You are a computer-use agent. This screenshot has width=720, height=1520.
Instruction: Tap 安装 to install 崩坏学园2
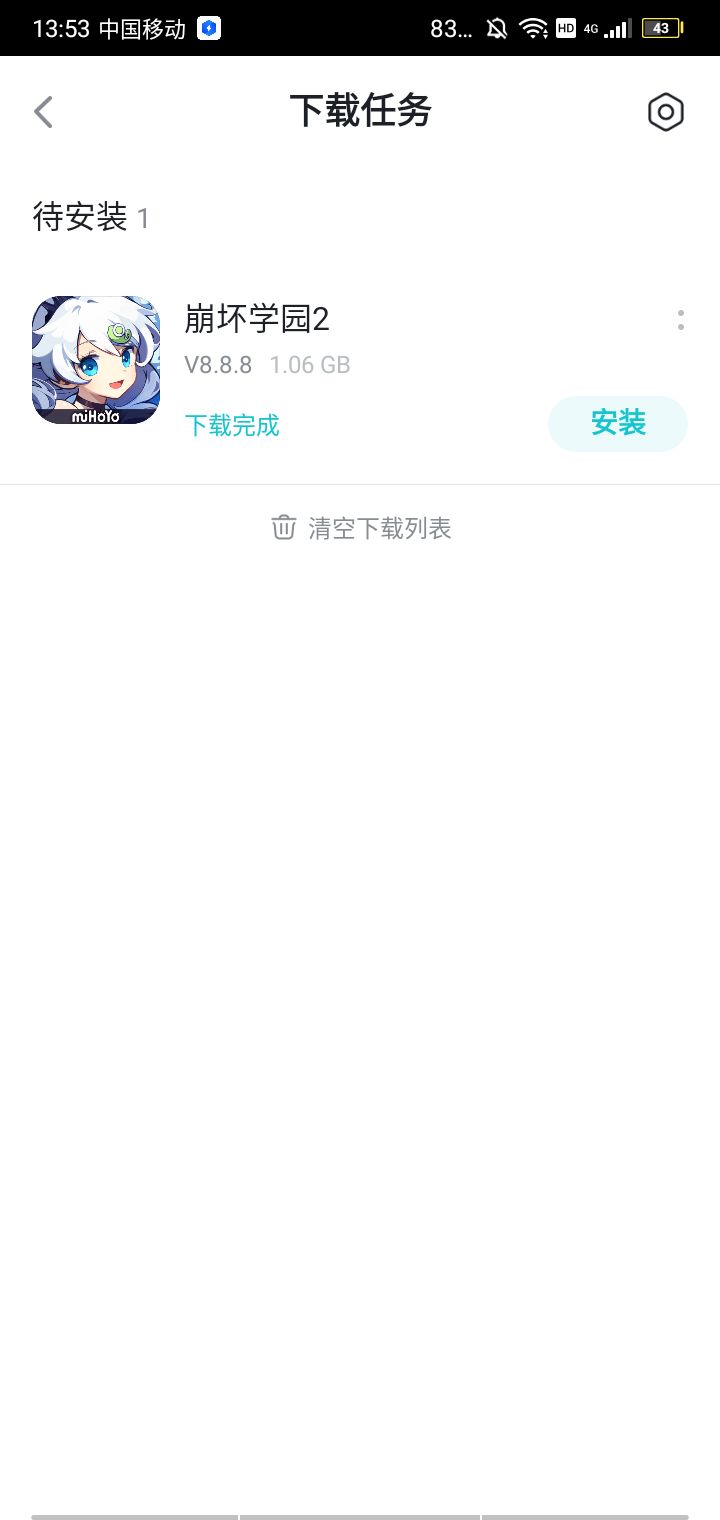(x=618, y=424)
